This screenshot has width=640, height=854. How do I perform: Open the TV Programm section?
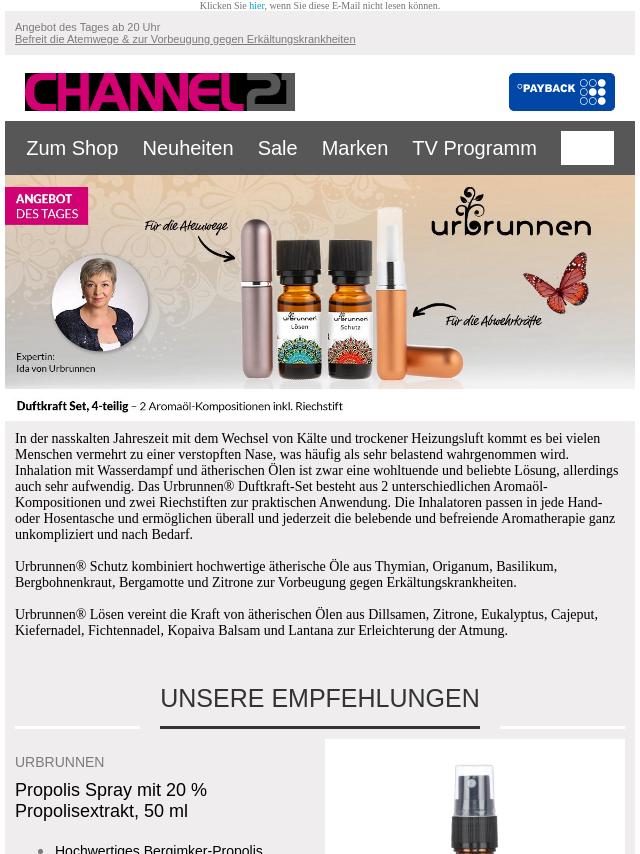tap(474, 148)
